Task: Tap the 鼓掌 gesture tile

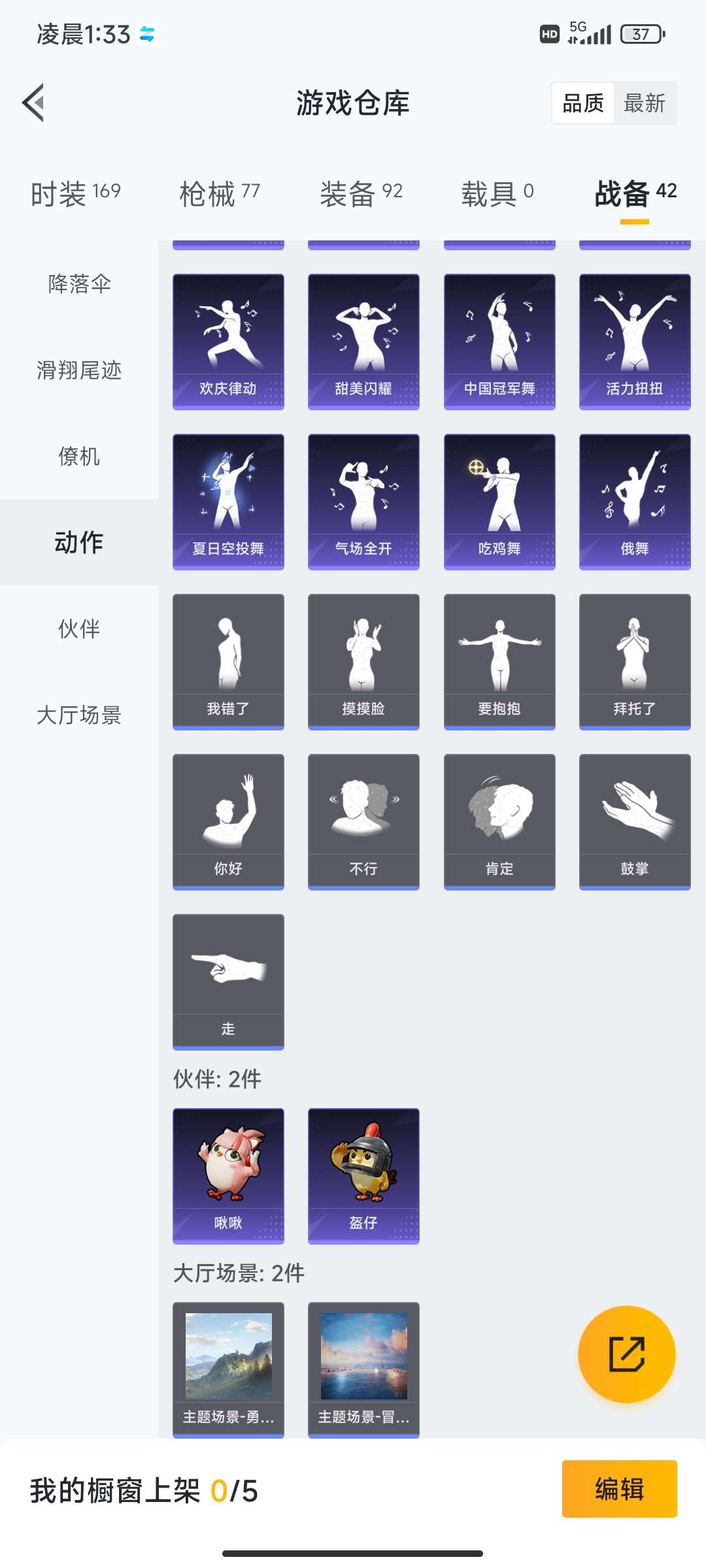Action: point(635,822)
